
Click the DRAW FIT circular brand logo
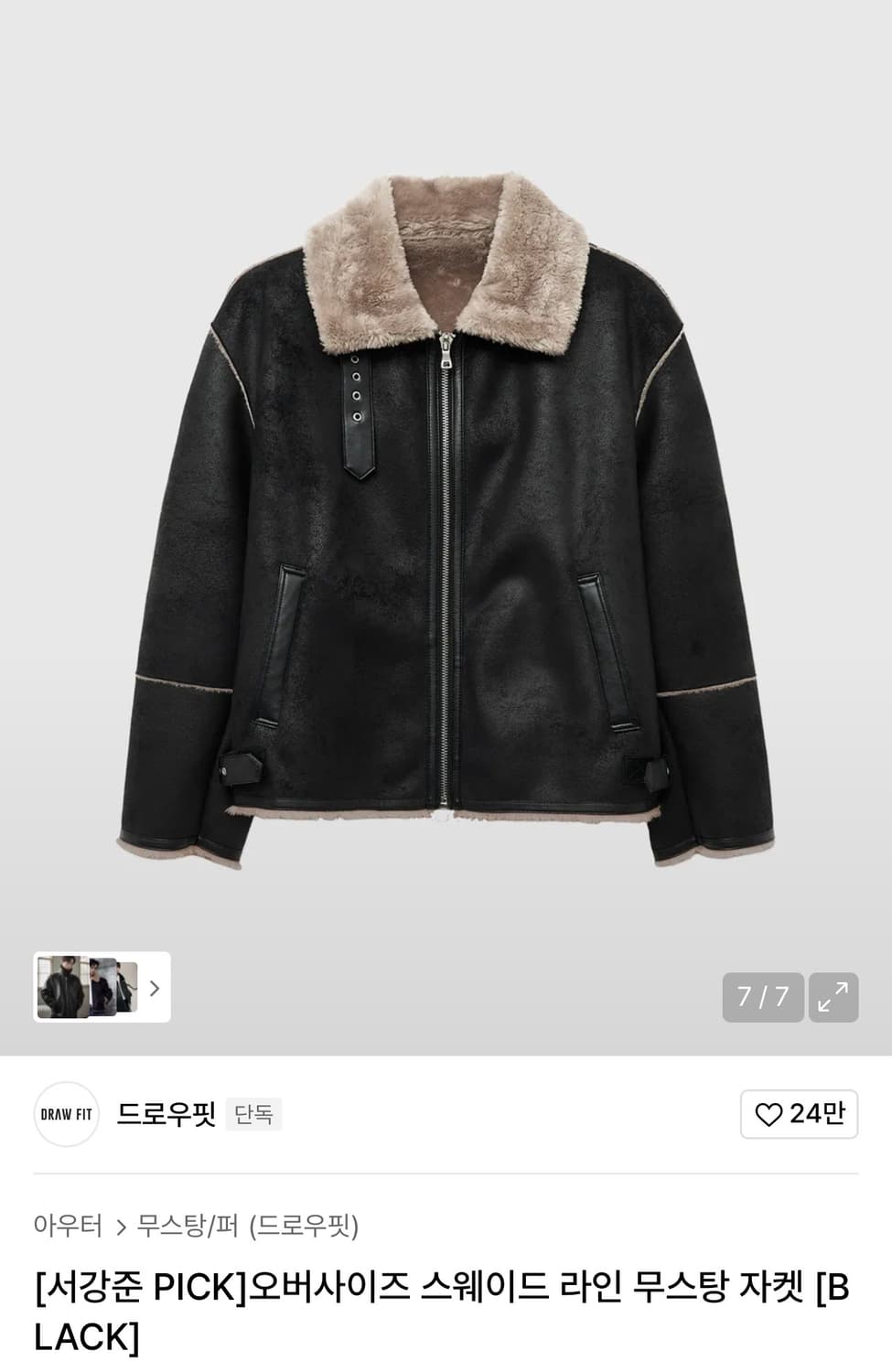[66, 1115]
